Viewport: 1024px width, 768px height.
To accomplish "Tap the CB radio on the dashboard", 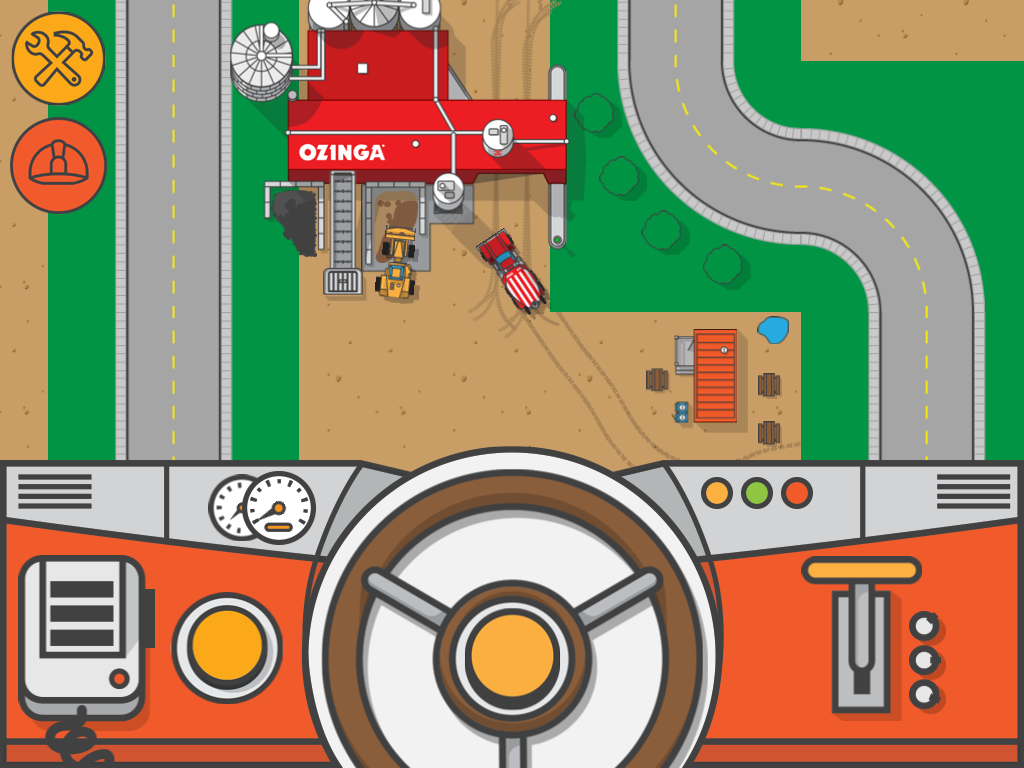I will pos(82,636).
